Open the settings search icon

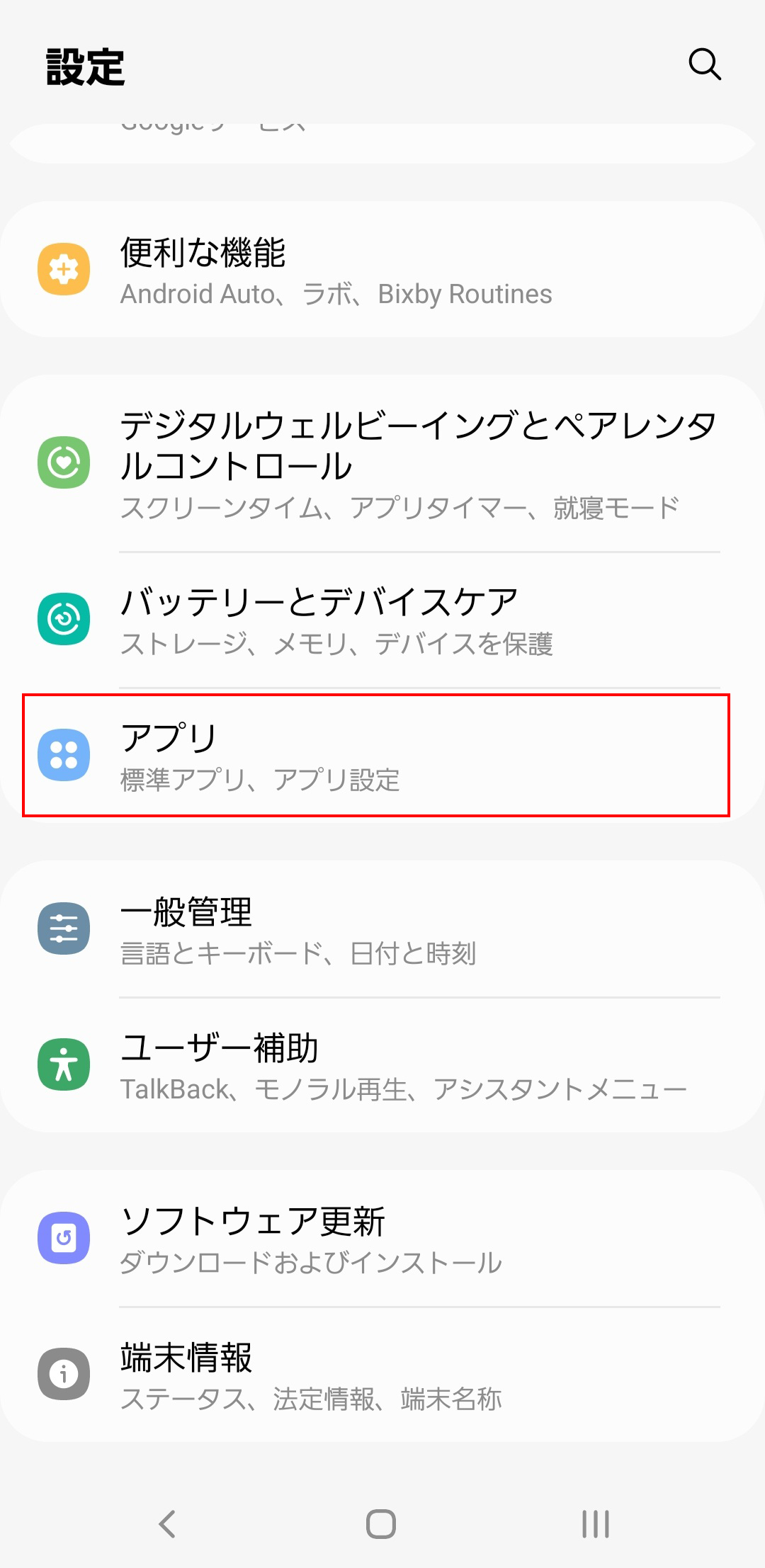pyautogui.click(x=704, y=65)
